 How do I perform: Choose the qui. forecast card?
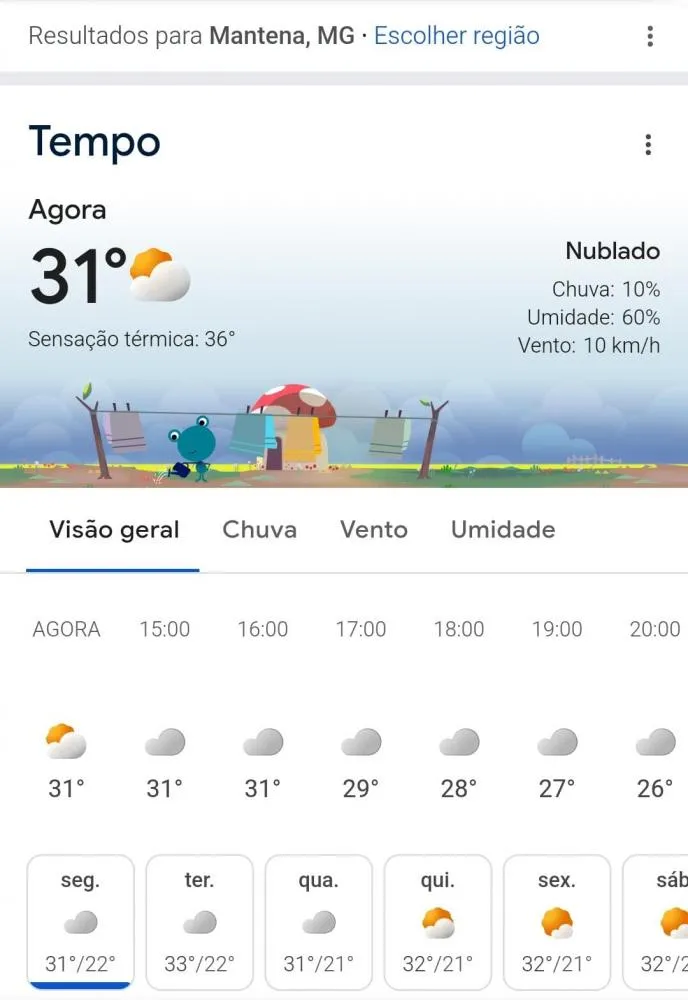pyautogui.click(x=437, y=920)
